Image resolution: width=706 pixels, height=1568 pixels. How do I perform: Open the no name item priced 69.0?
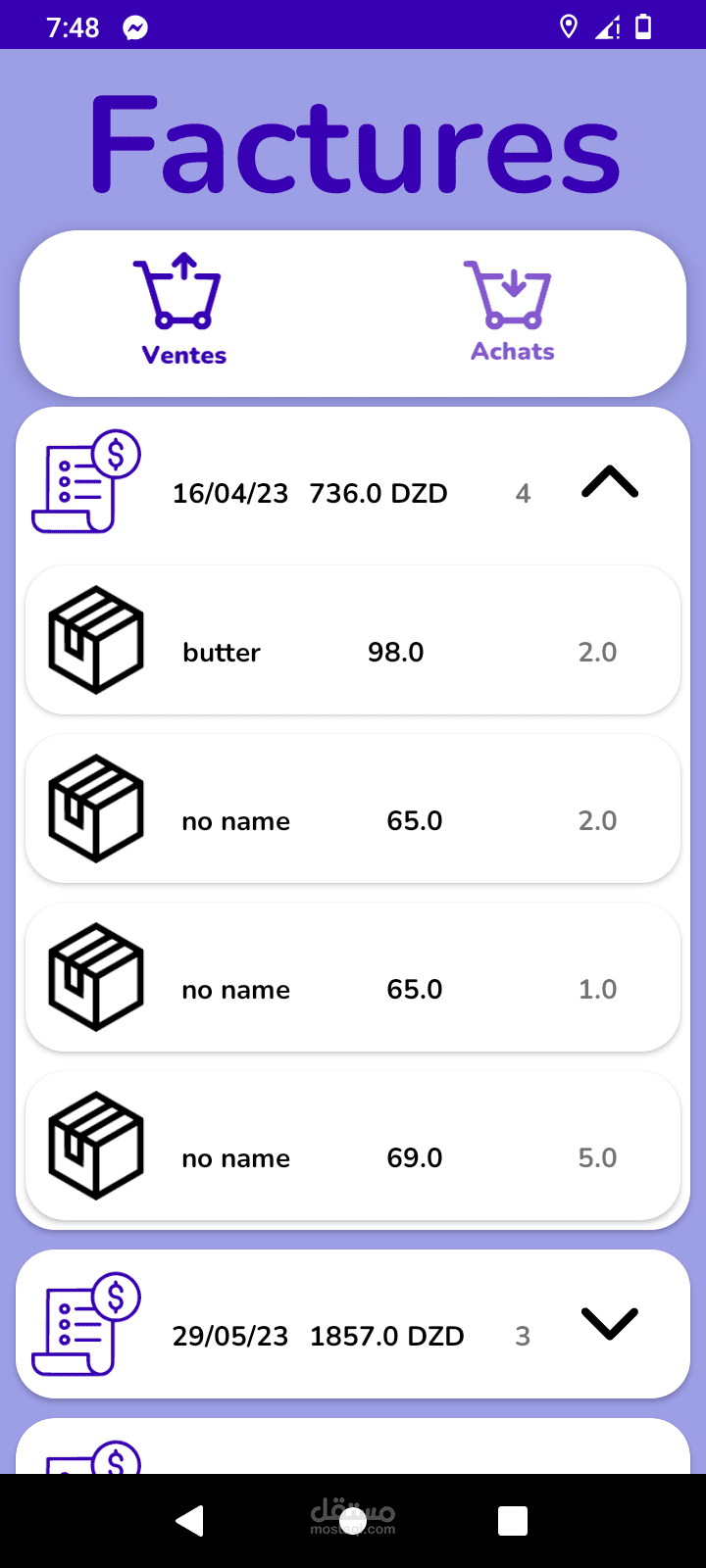click(353, 1146)
